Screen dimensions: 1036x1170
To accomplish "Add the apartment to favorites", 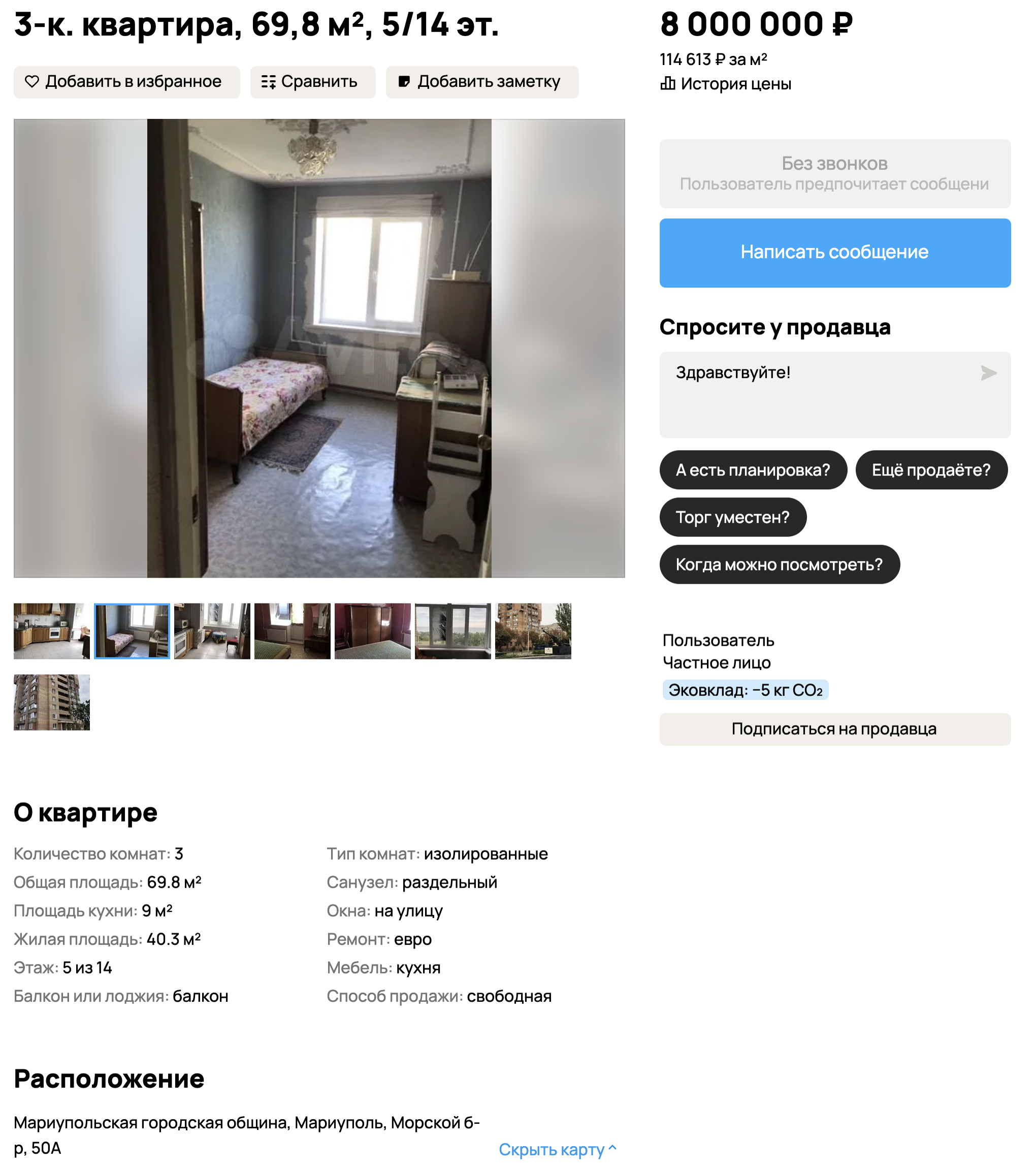I will [126, 82].
